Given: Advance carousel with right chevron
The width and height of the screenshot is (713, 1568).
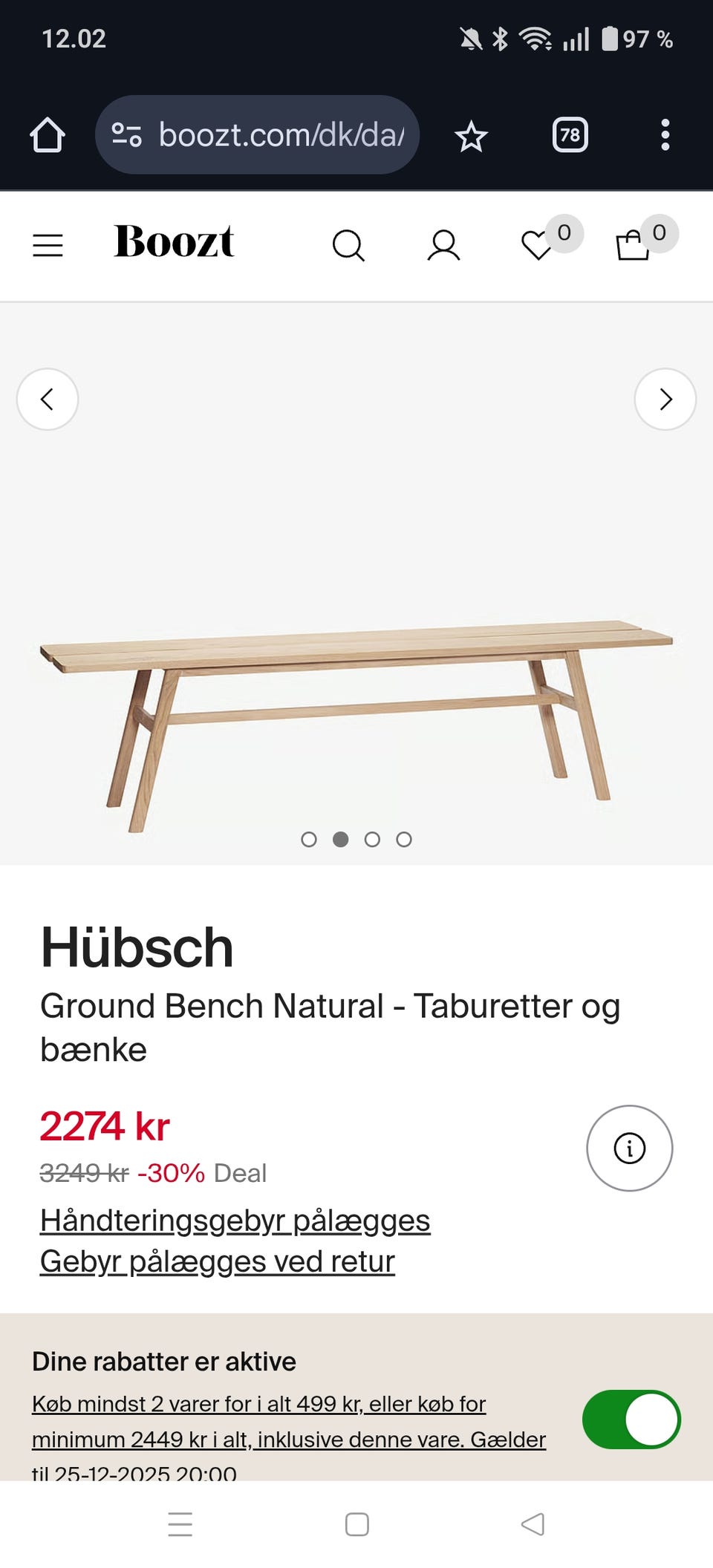Looking at the screenshot, I should coord(665,399).
